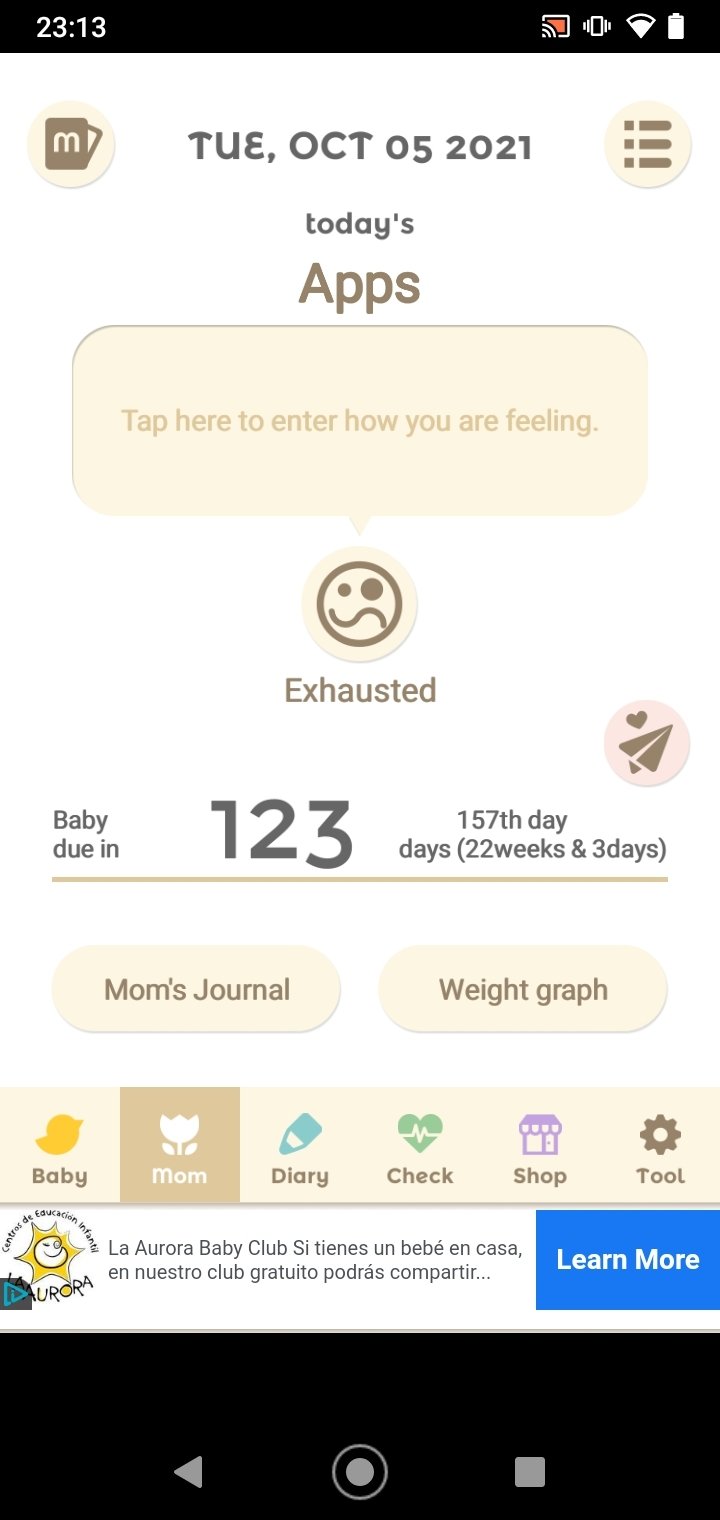
Task: View the Weight graph
Action: click(x=523, y=990)
